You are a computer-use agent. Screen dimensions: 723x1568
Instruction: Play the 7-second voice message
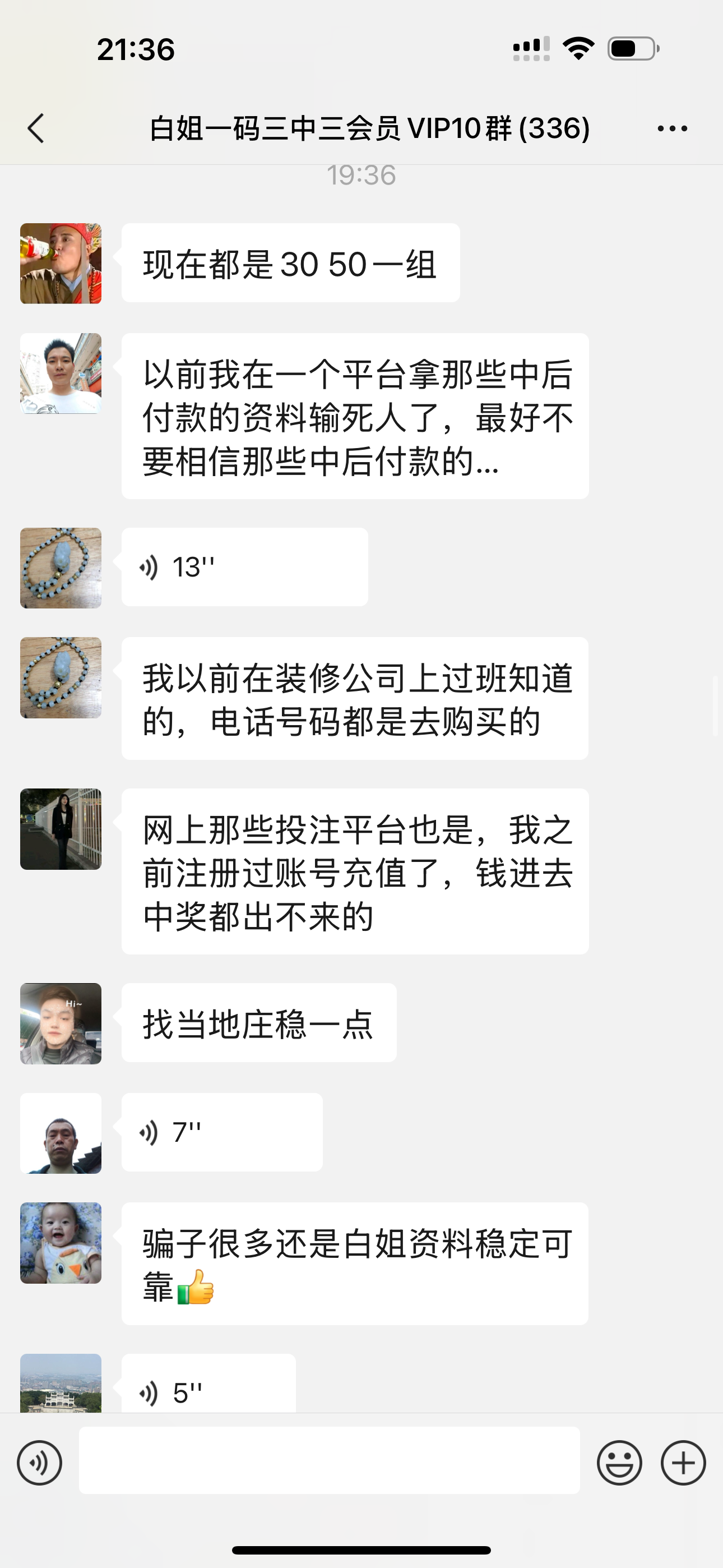(x=221, y=1132)
